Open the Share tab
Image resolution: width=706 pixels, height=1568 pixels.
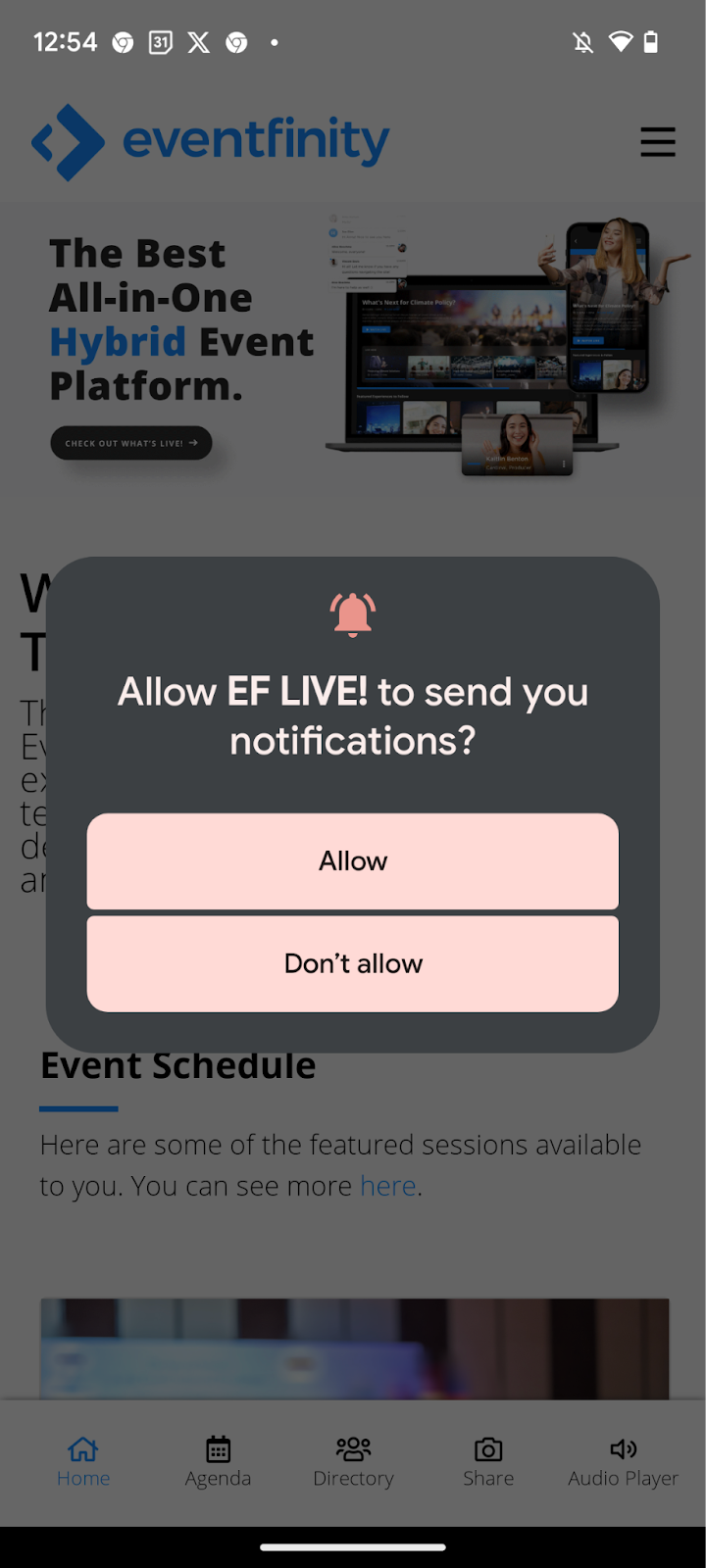point(488,1461)
